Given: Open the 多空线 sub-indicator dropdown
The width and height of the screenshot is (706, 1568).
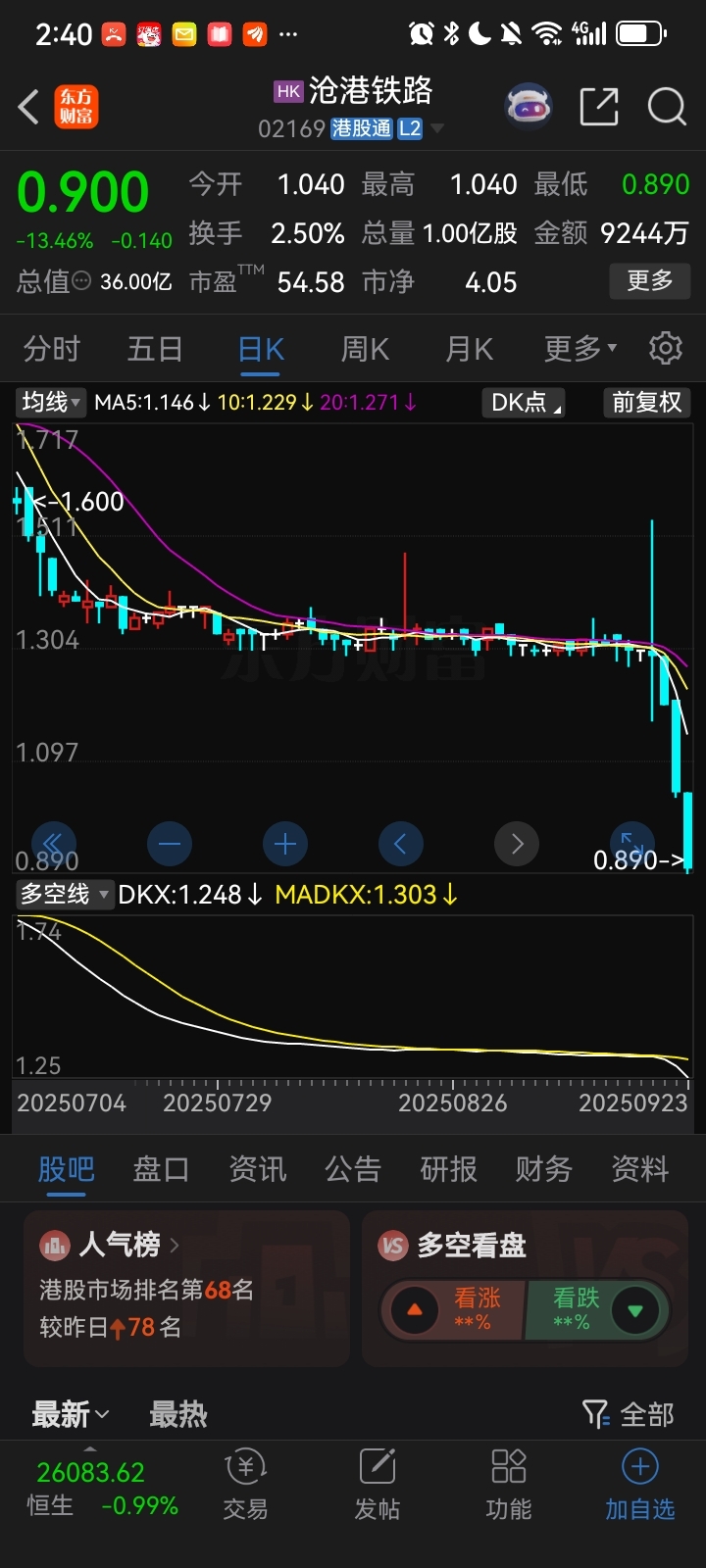Looking at the screenshot, I should tap(65, 894).
